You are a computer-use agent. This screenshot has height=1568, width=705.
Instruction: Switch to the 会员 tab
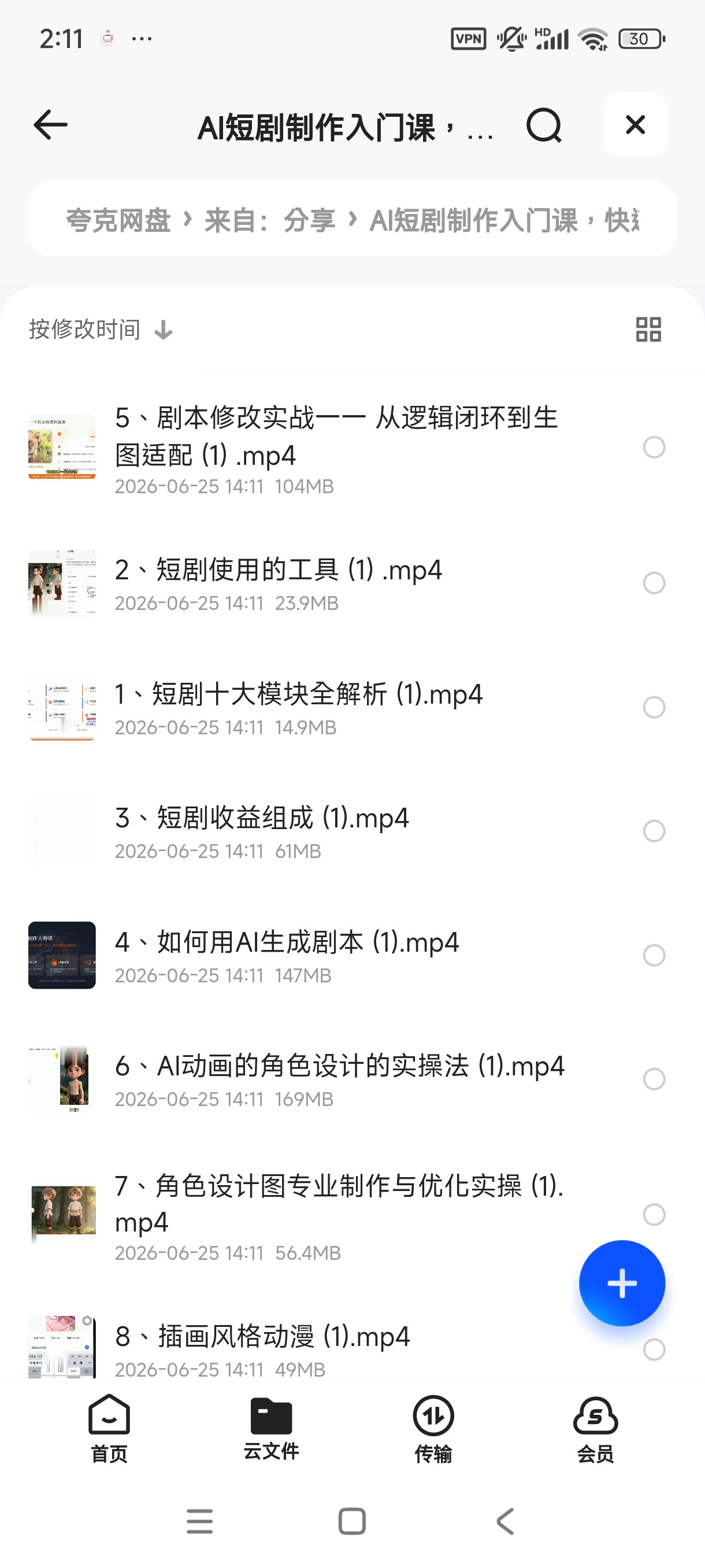tap(595, 1429)
